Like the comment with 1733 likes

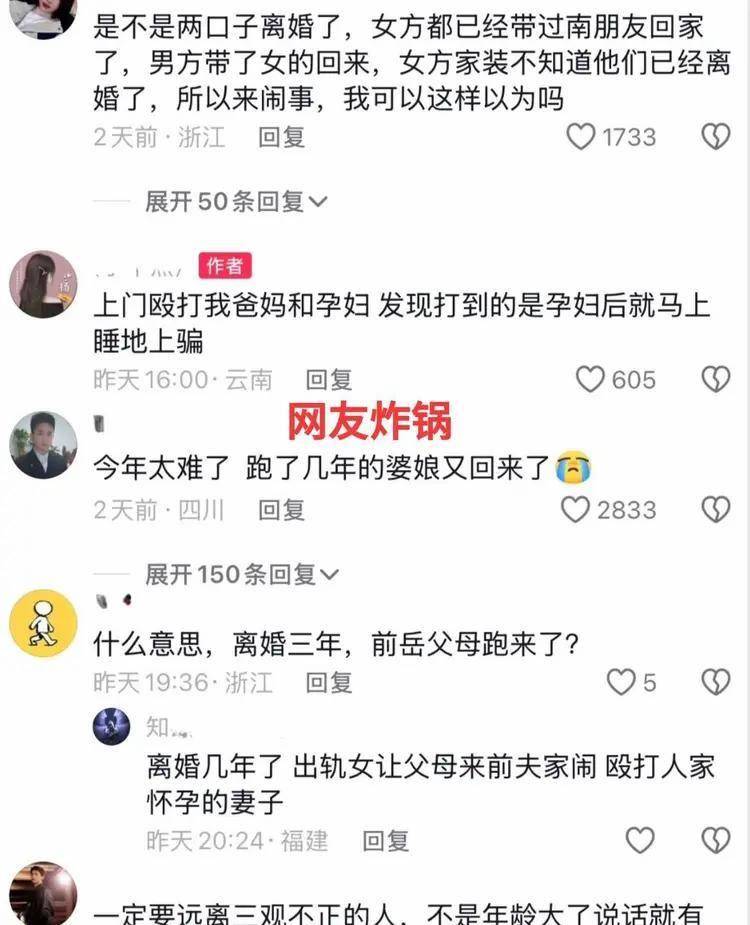point(581,136)
